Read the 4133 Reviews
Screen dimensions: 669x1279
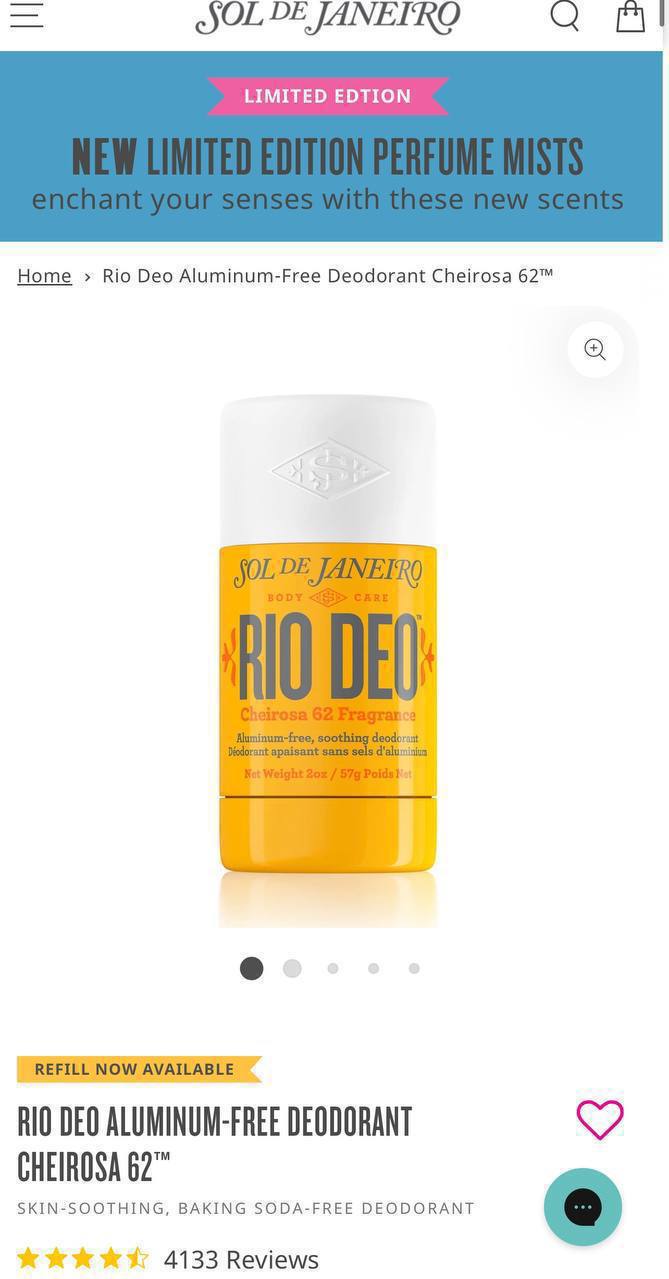pyautogui.click(x=241, y=1259)
